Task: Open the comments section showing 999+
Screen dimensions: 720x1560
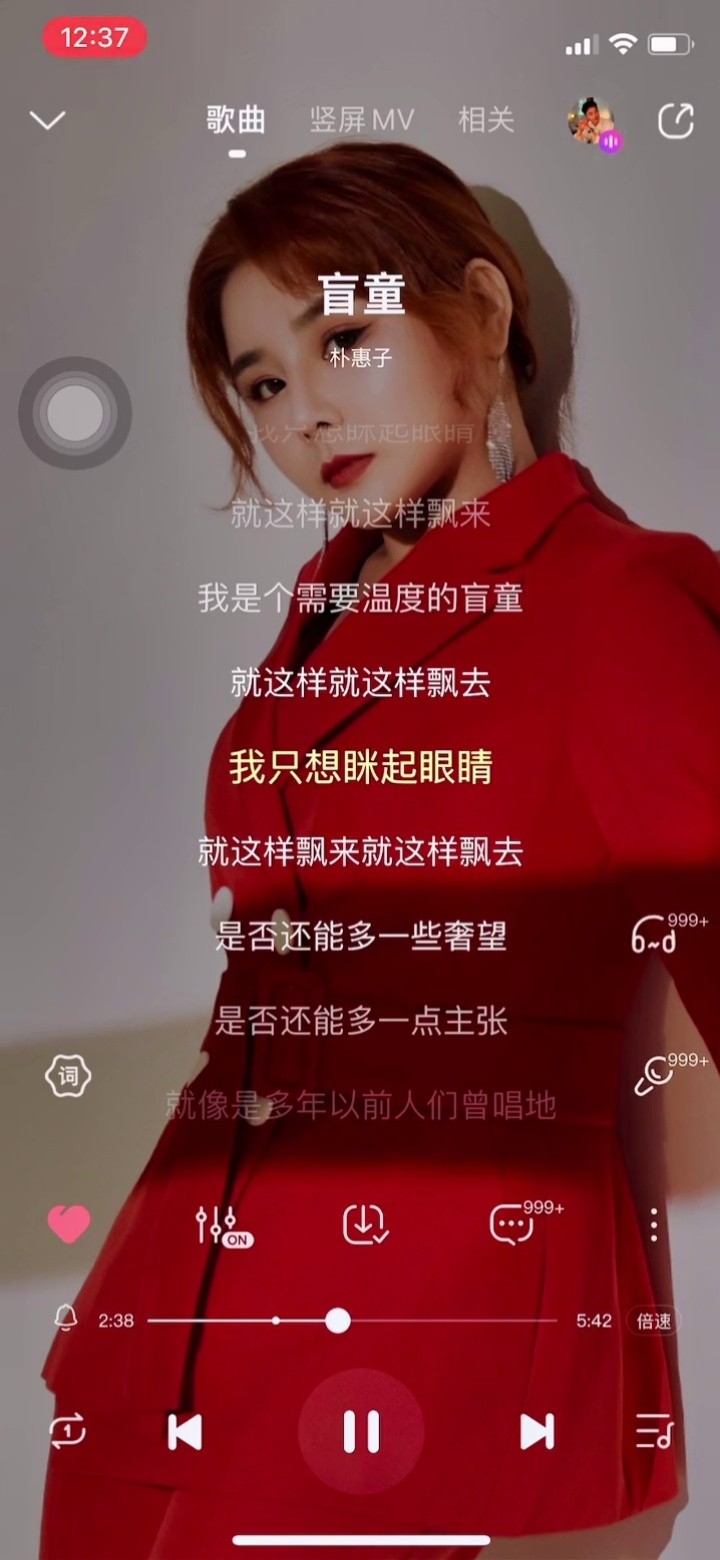Action: pyautogui.click(x=510, y=1222)
